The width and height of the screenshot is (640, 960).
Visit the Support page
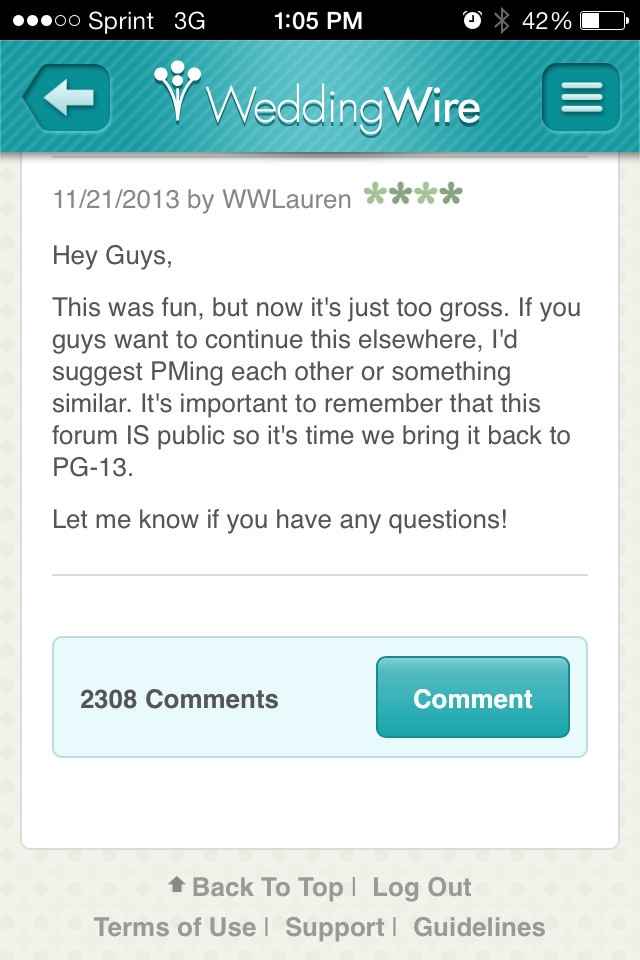(334, 927)
